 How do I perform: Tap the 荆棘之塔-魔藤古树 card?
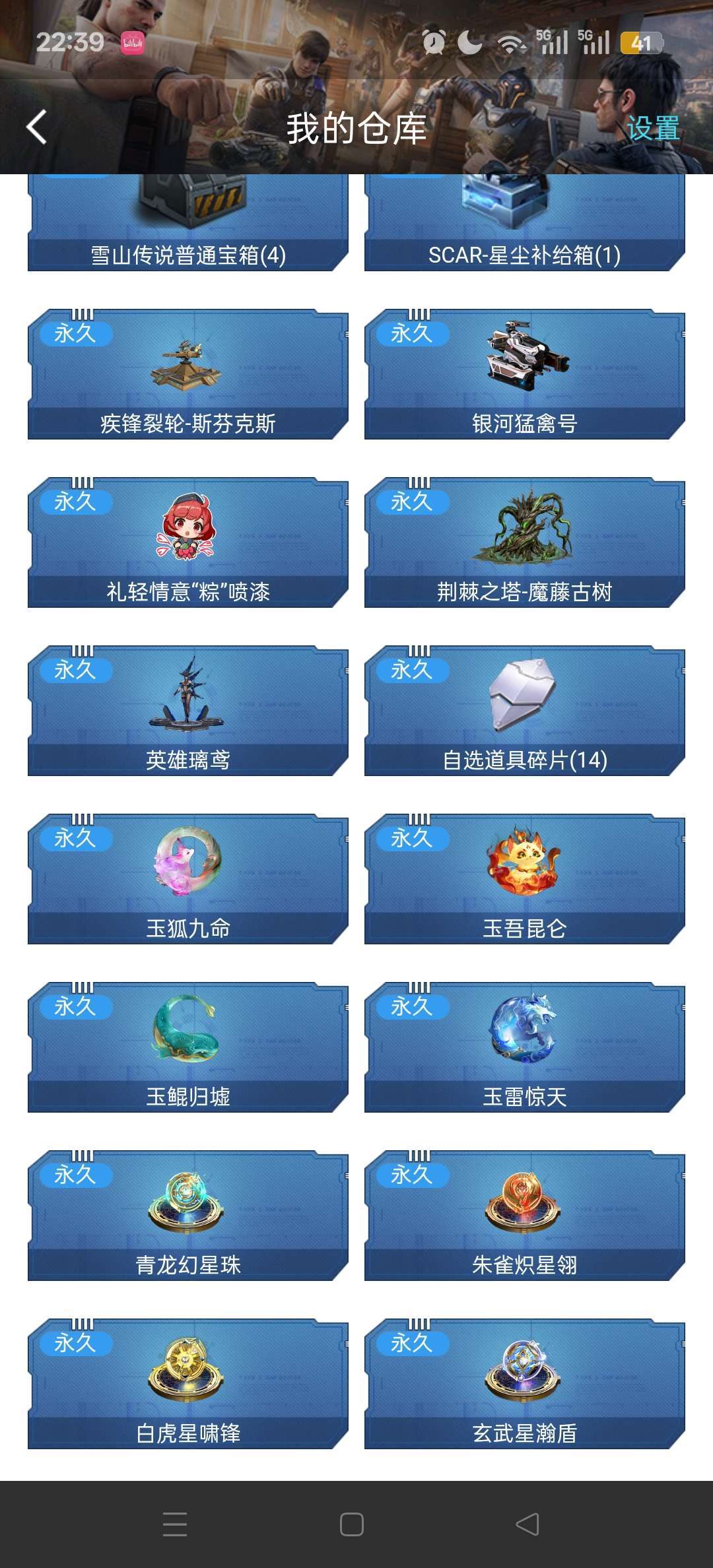coord(525,542)
